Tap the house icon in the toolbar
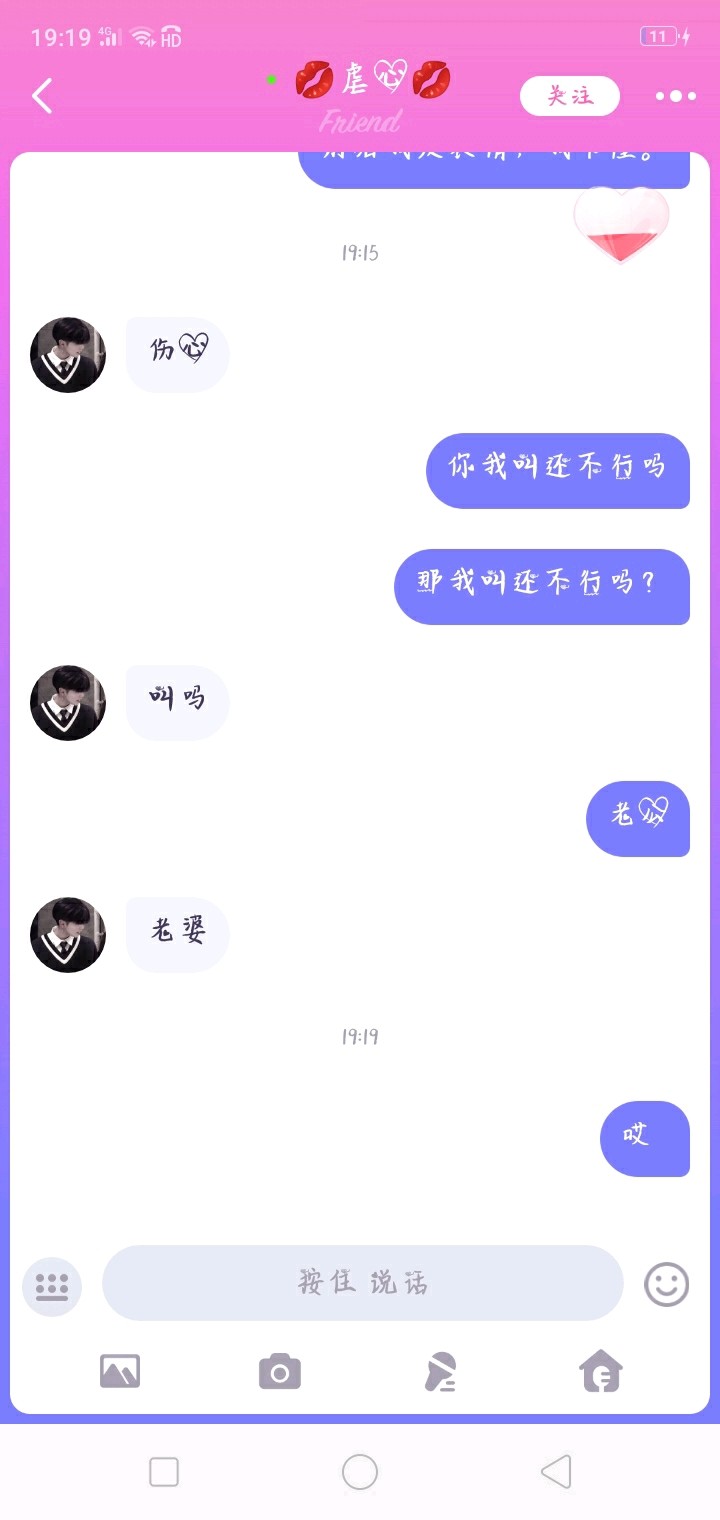720x1520 pixels. point(600,1371)
